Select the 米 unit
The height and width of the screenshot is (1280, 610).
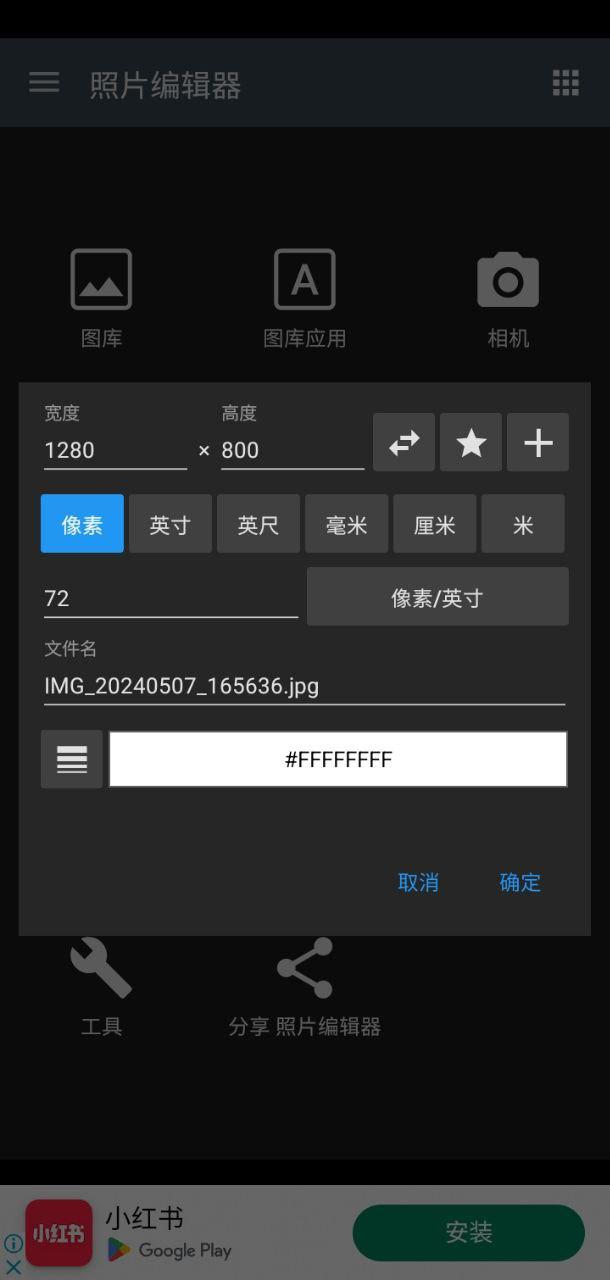click(x=522, y=524)
